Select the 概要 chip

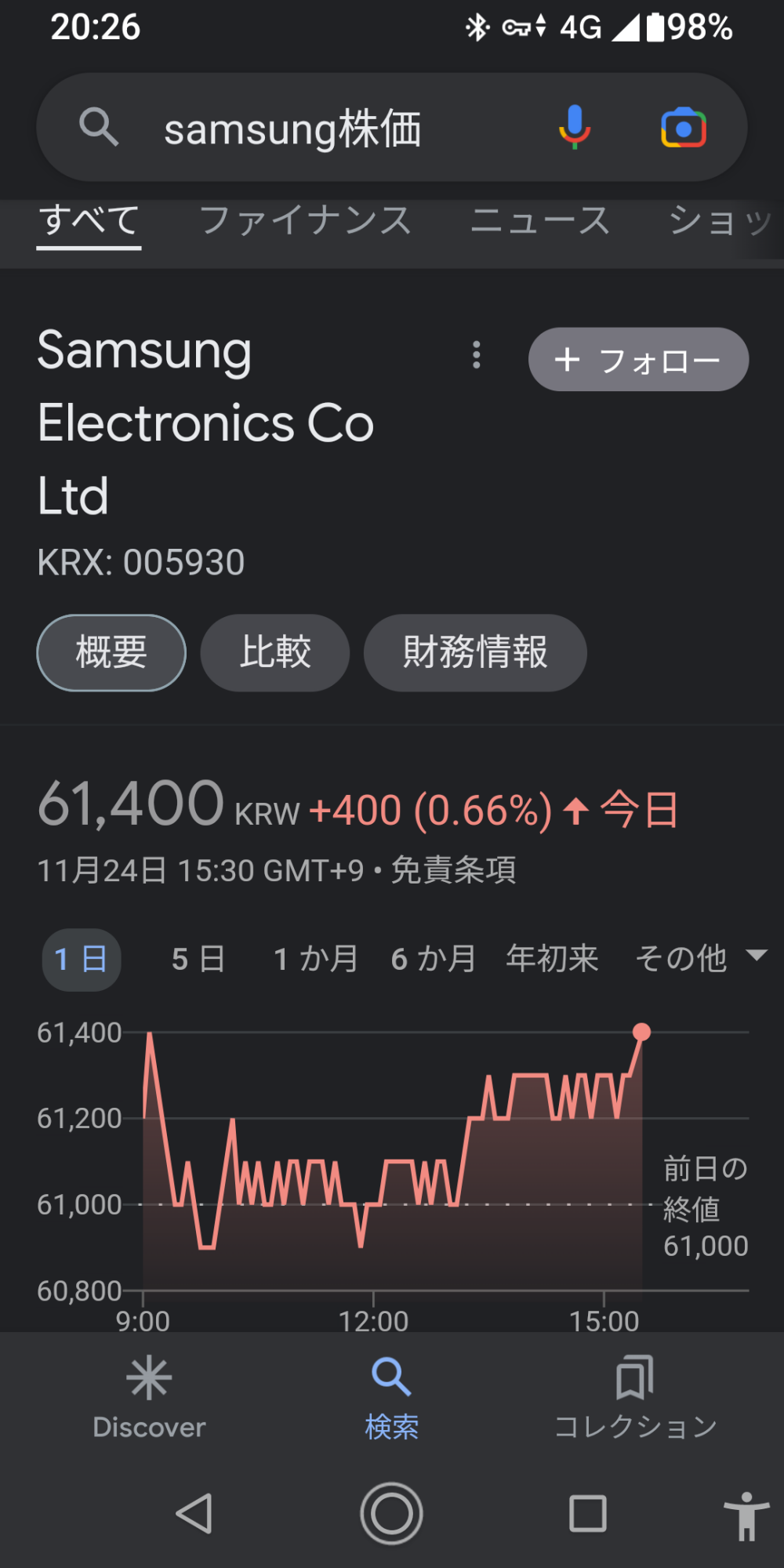(x=111, y=652)
